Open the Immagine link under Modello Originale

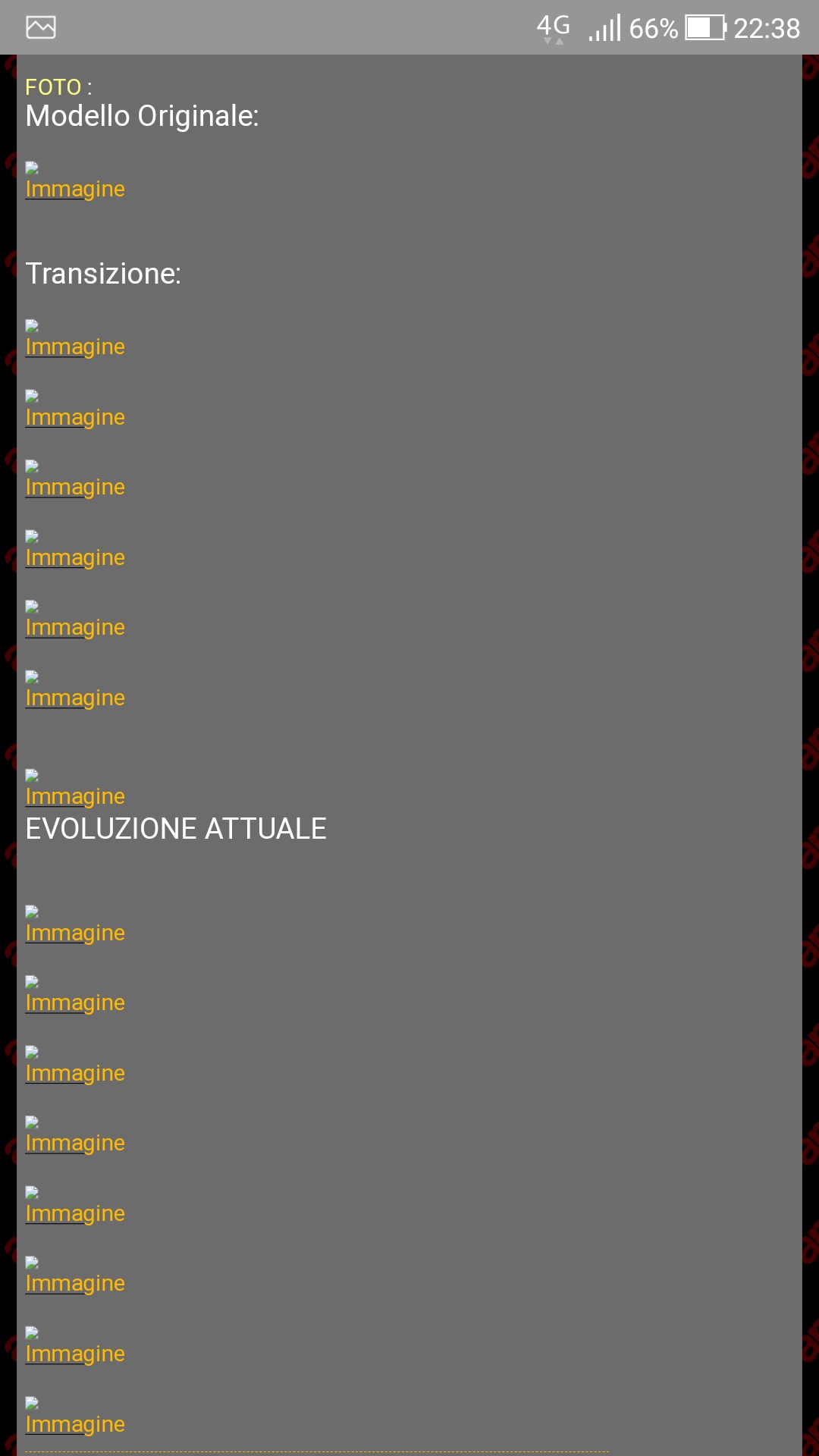(75, 189)
